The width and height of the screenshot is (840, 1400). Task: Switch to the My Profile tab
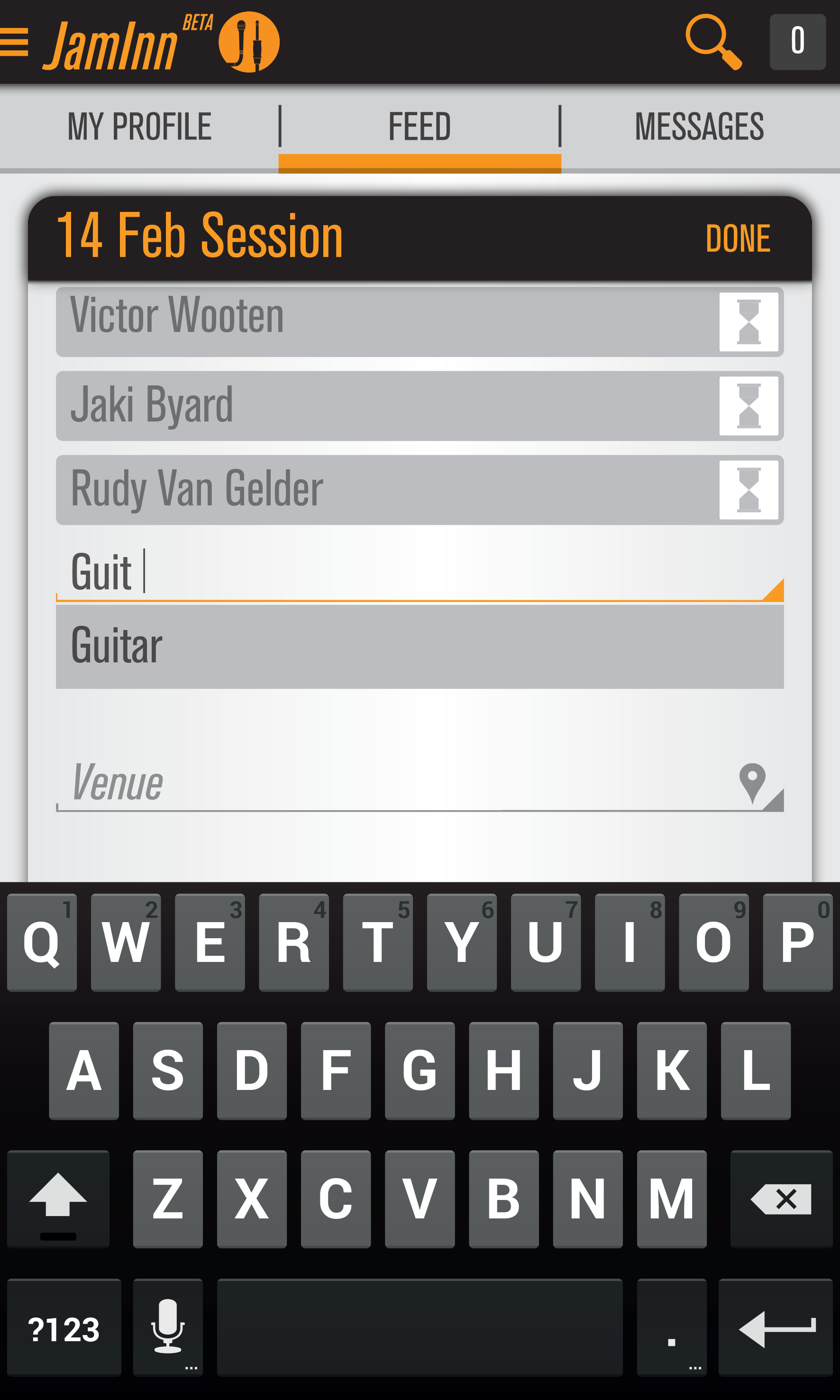click(139, 127)
